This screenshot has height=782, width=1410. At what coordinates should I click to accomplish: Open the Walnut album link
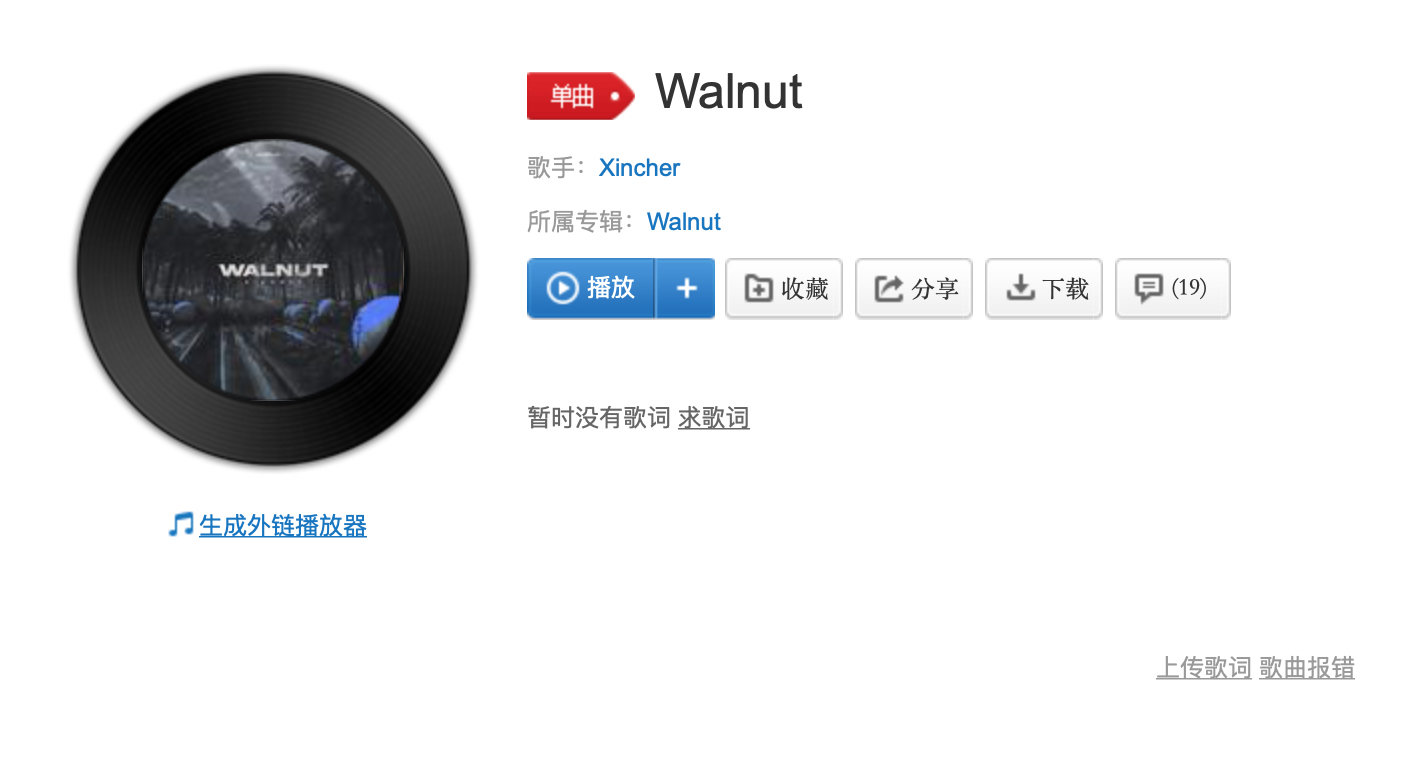pyautogui.click(x=684, y=222)
